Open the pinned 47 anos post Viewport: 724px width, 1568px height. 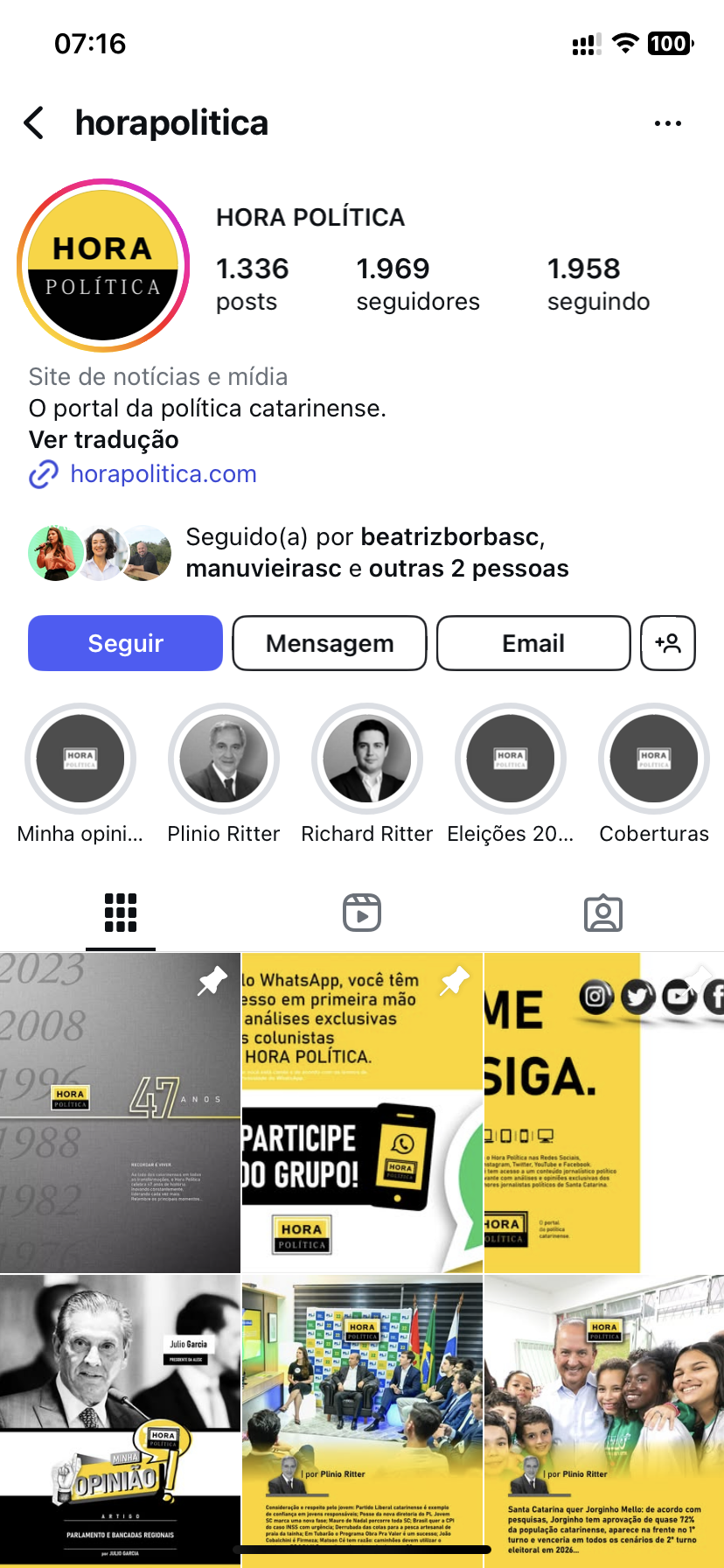pyautogui.click(x=120, y=1112)
